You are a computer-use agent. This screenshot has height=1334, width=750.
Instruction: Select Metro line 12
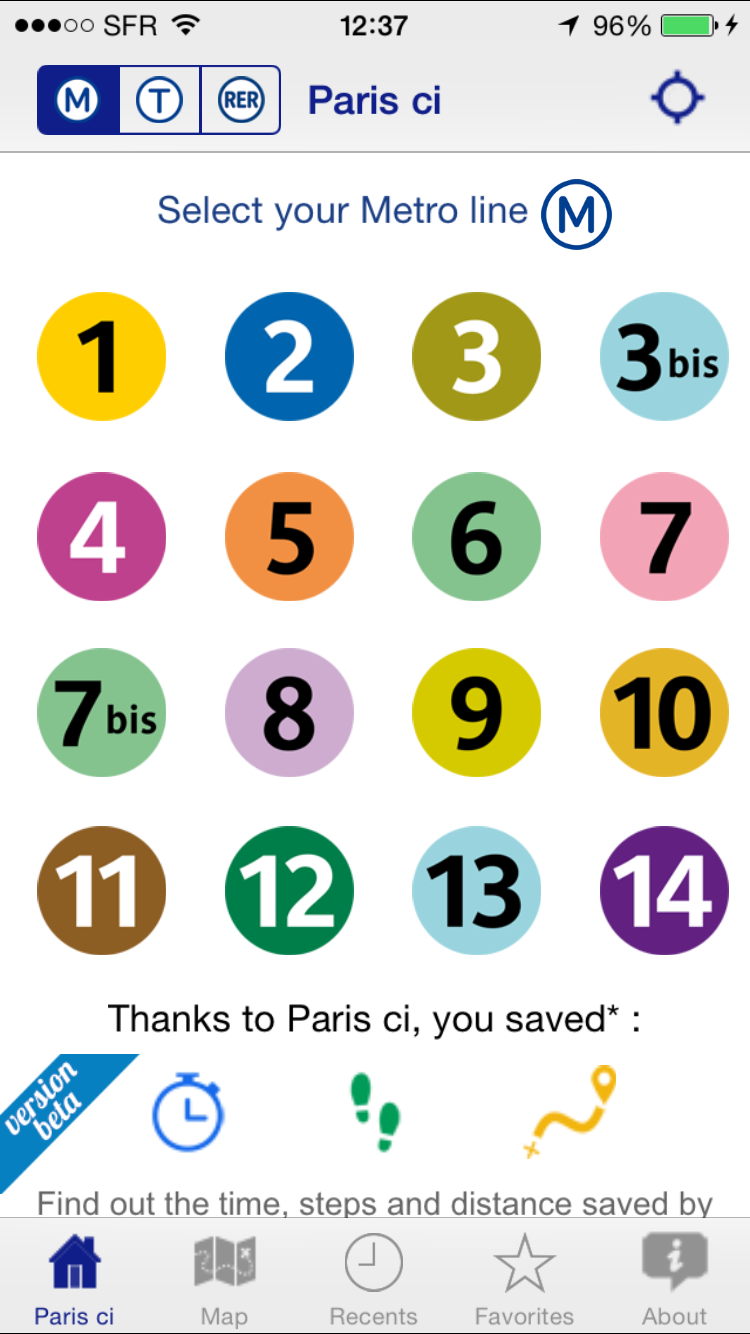click(x=289, y=890)
